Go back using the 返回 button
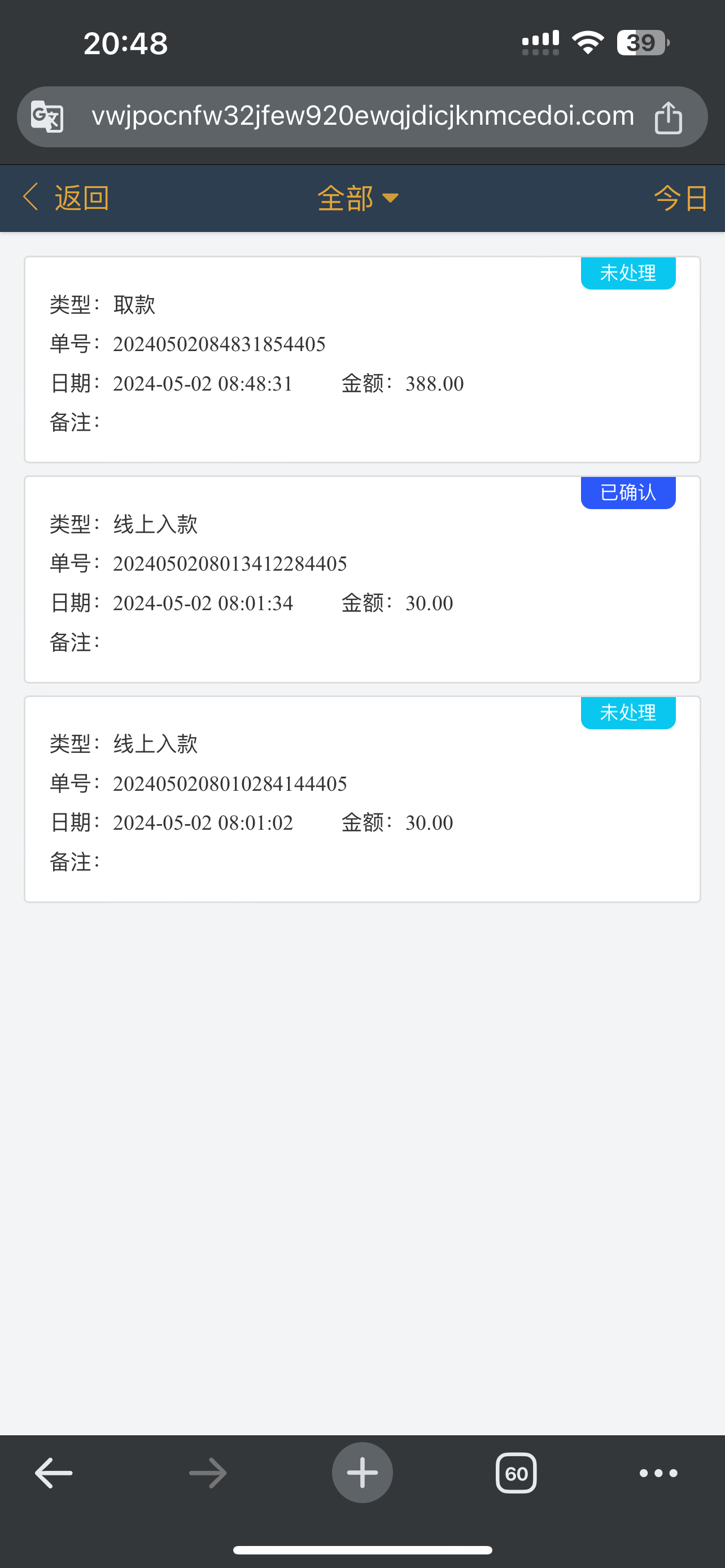 pos(65,199)
